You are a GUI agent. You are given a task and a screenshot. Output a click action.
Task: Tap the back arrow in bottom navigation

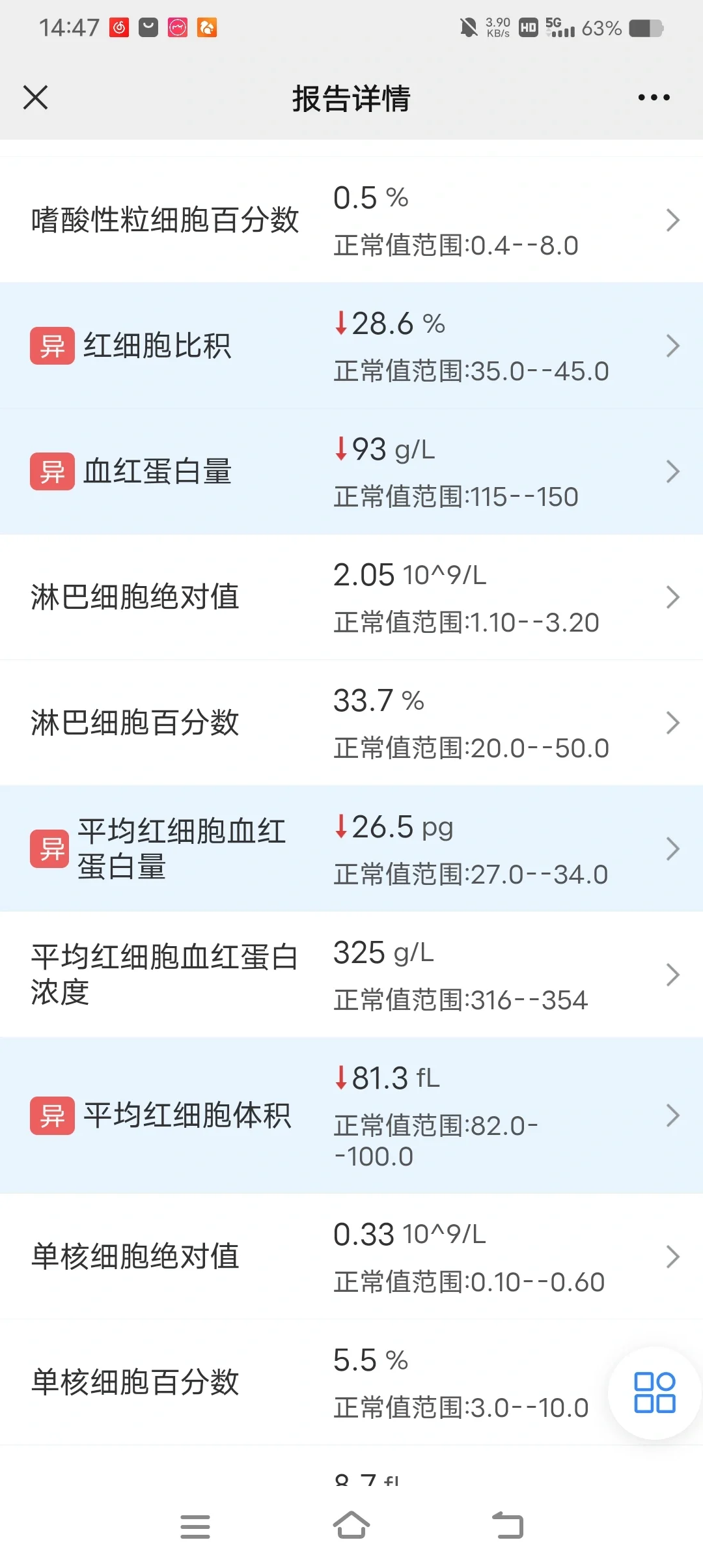(x=509, y=1525)
